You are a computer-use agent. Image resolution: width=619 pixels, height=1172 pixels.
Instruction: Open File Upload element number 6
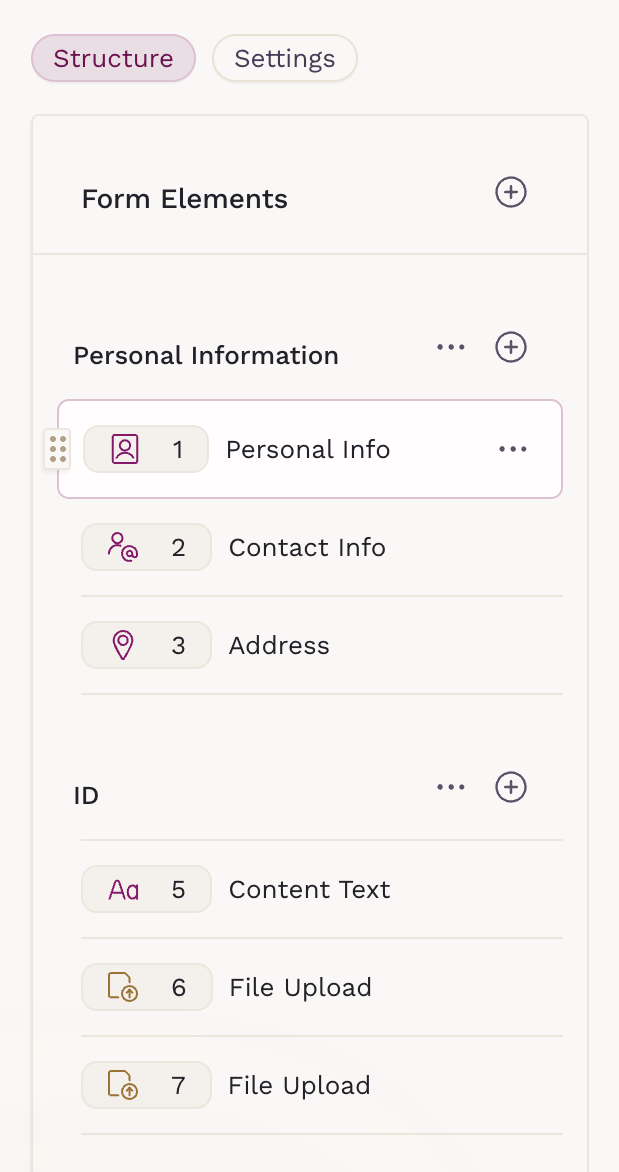tap(300, 988)
